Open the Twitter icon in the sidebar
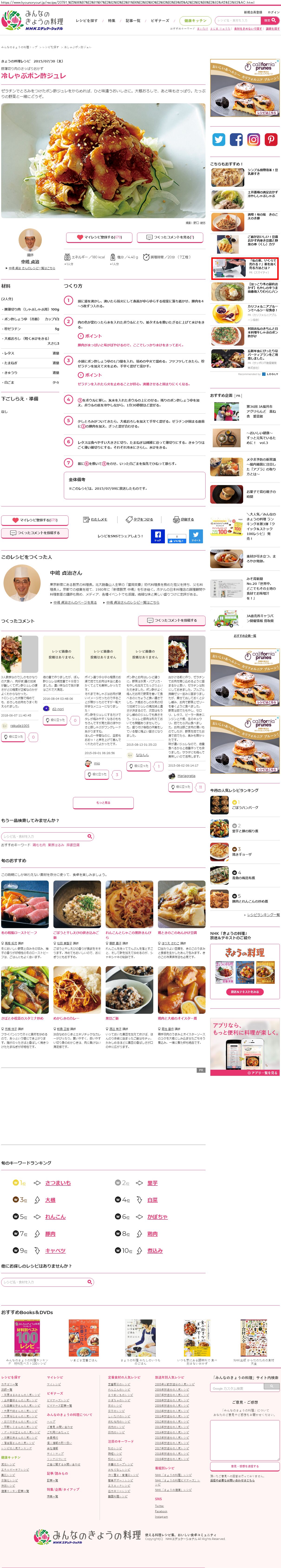This screenshot has width=281, height=1568. [x=219, y=139]
